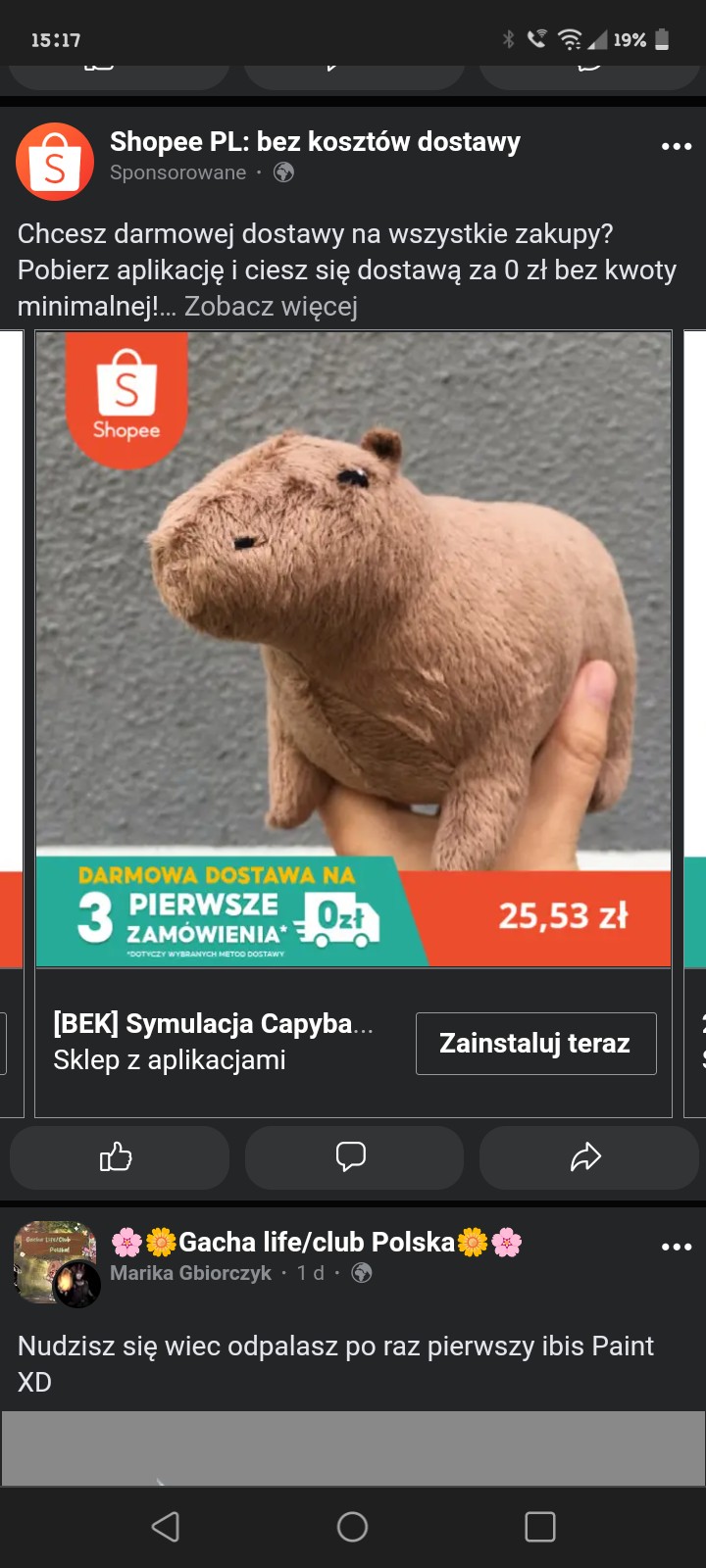Go to the home screen

coord(352,1526)
